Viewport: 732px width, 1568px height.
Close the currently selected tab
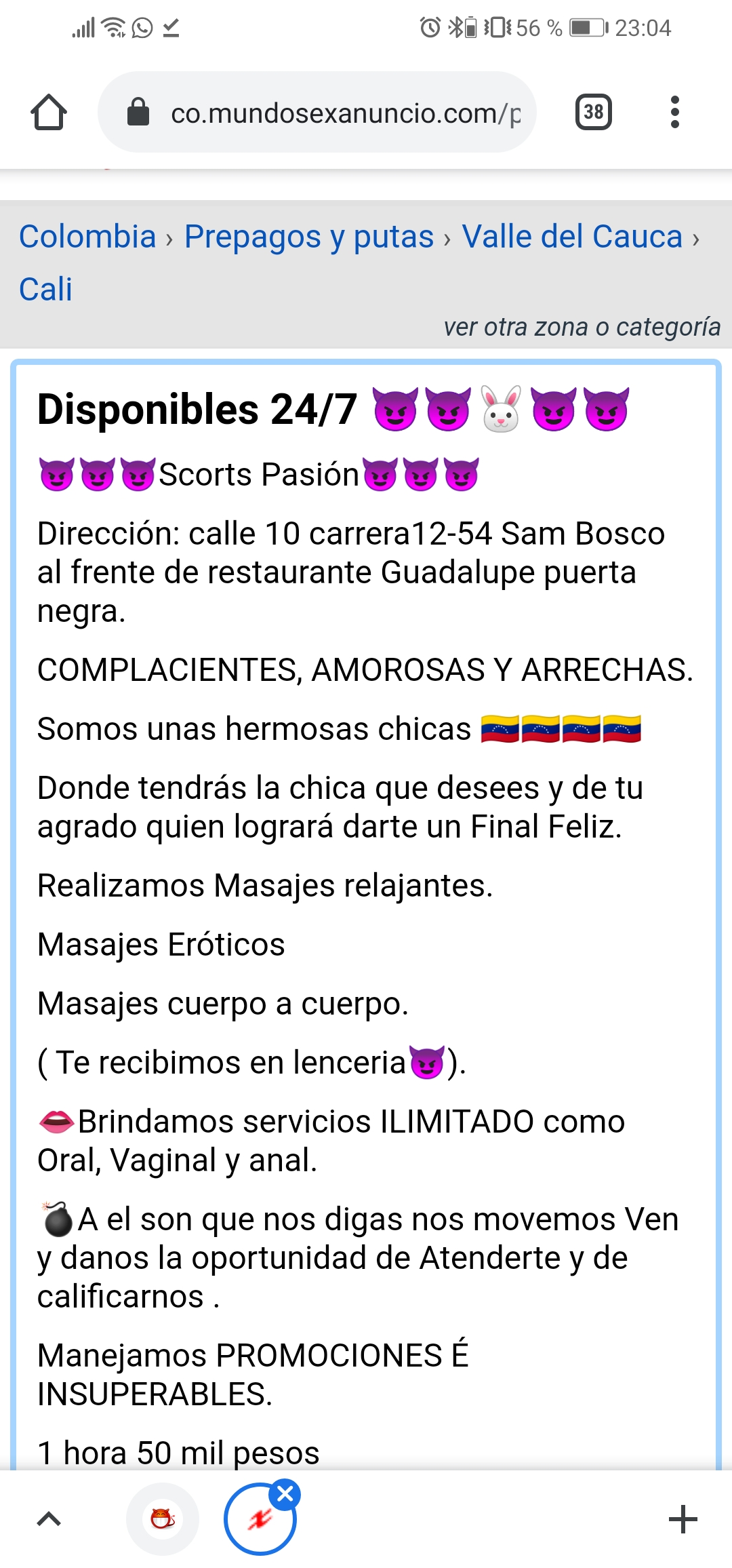(x=285, y=1493)
